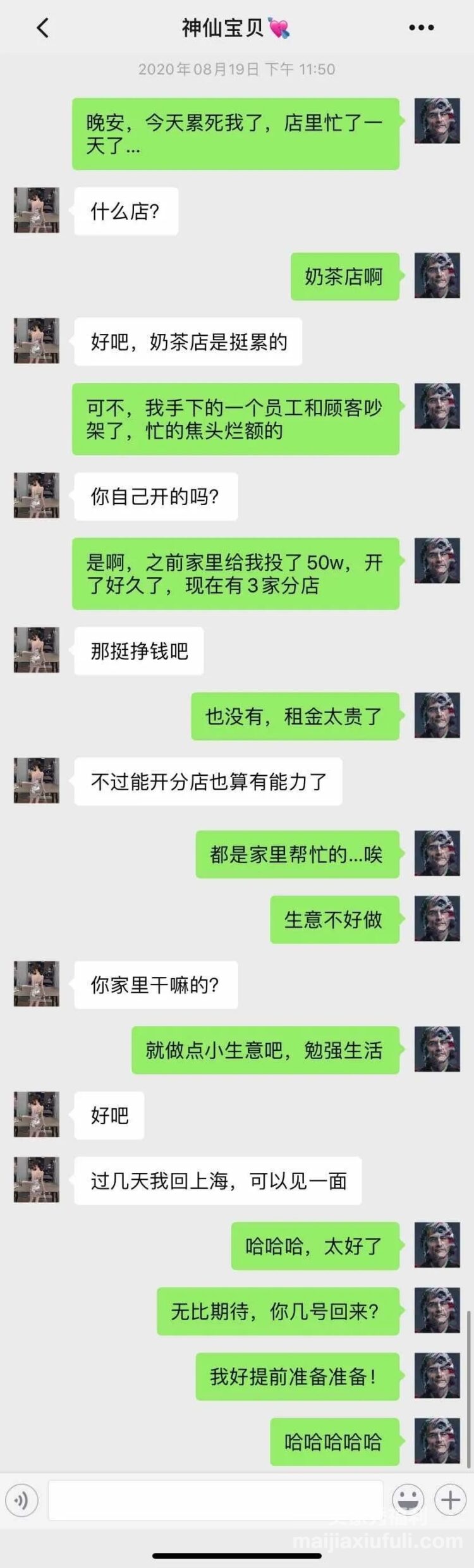View own avatar beside "奶茶店啊"

click(x=437, y=276)
